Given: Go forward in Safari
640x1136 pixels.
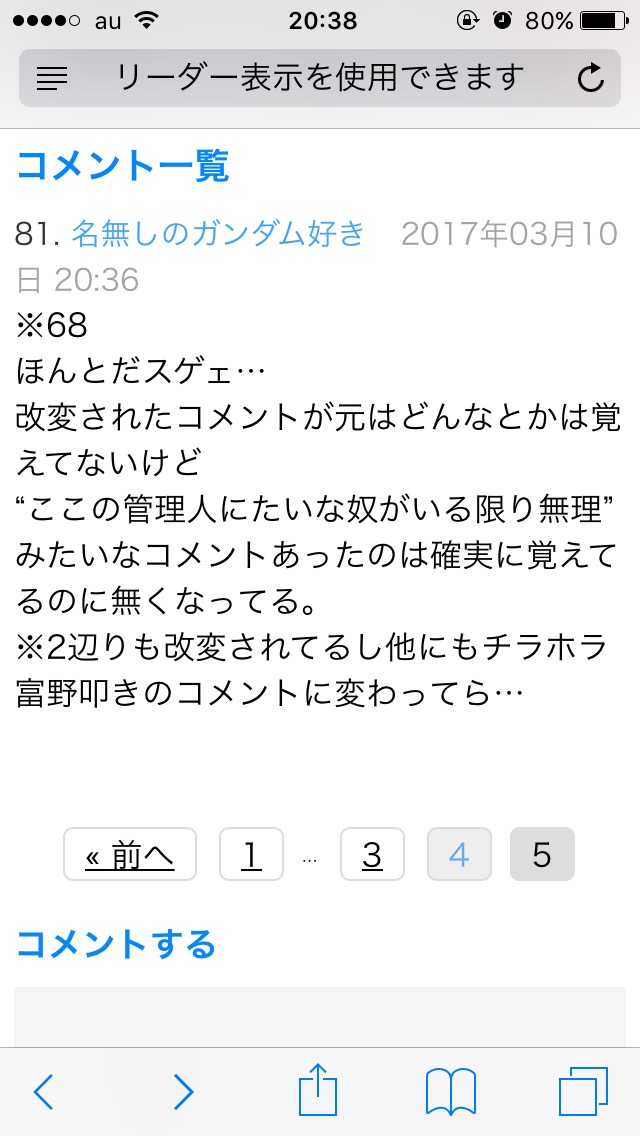Looking at the screenshot, I should [183, 1091].
